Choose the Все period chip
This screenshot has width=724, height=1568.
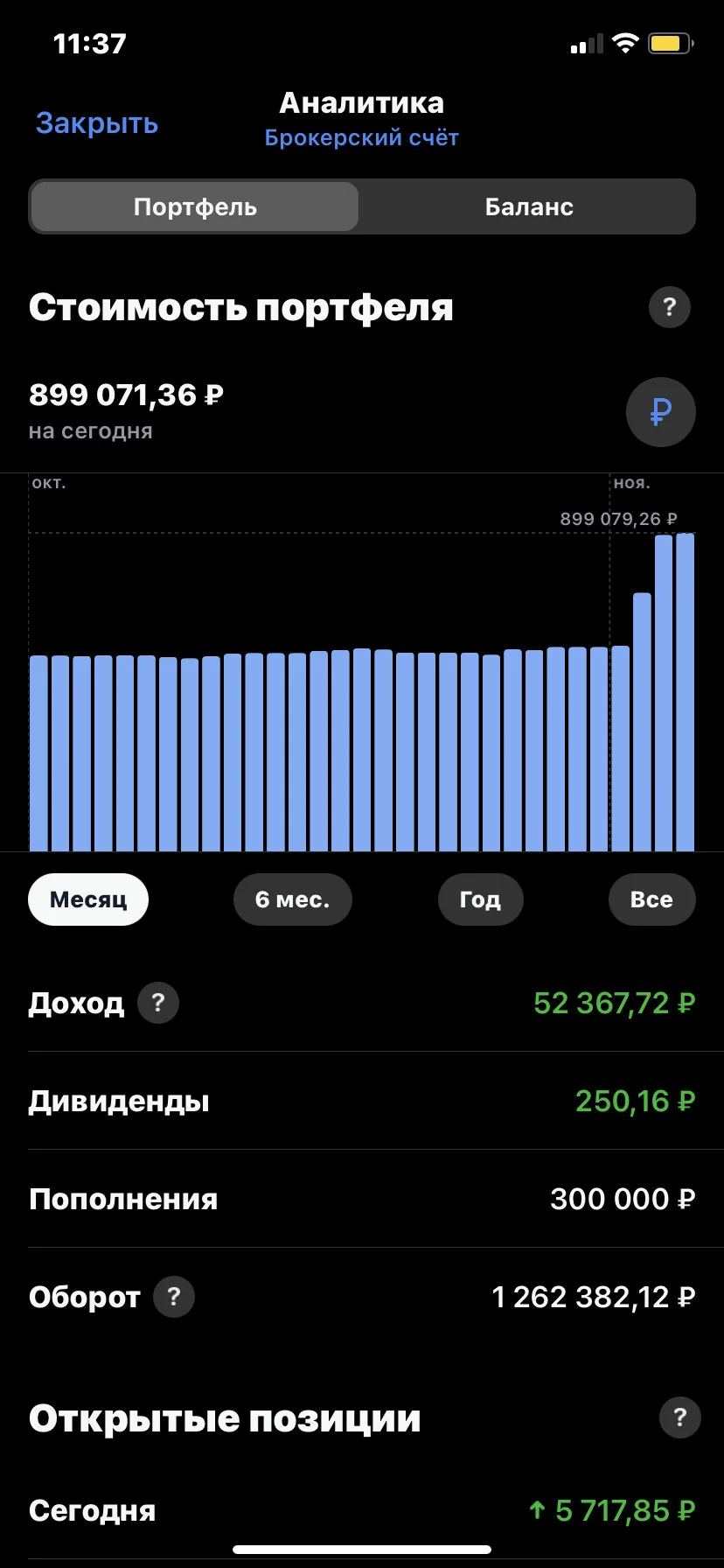point(651,899)
